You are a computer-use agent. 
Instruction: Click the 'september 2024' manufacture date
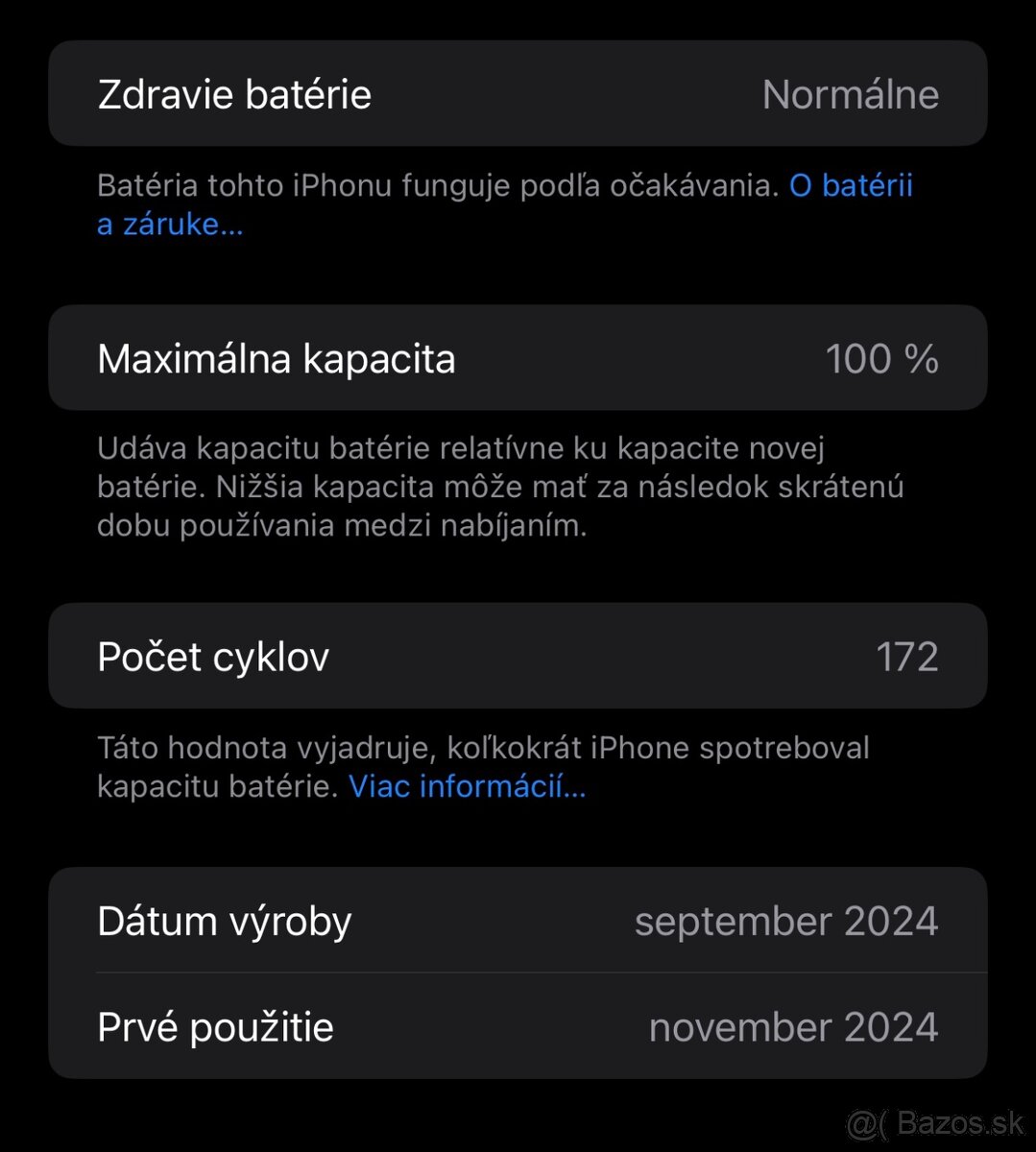785,920
